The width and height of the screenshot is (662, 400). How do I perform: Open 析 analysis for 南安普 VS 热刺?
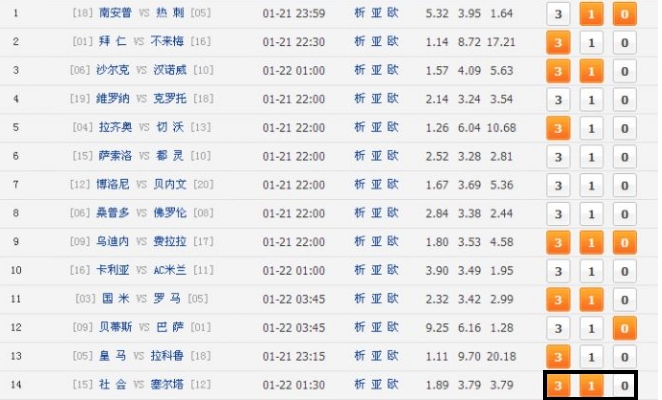point(360,14)
